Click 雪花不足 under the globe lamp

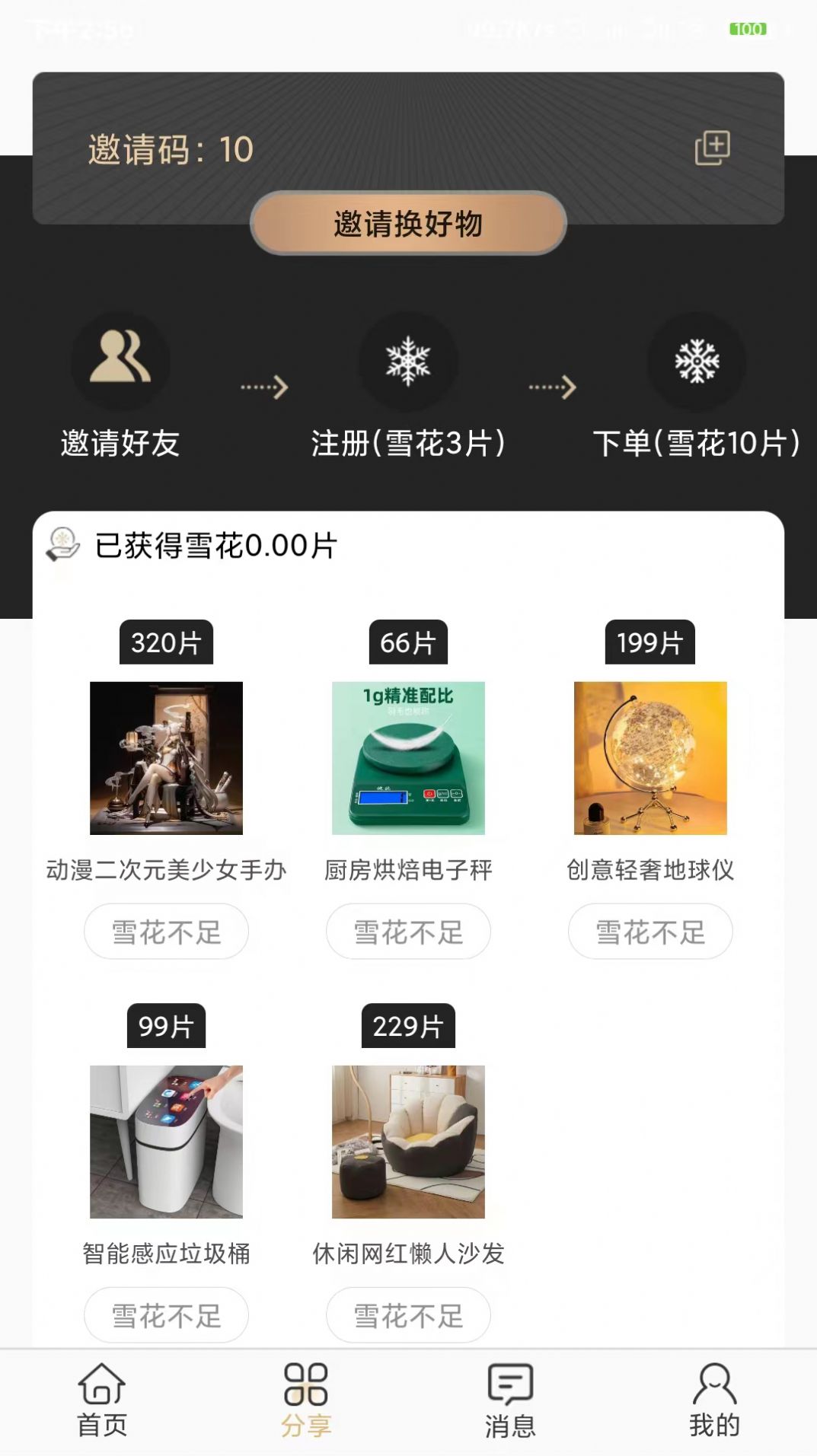649,932
